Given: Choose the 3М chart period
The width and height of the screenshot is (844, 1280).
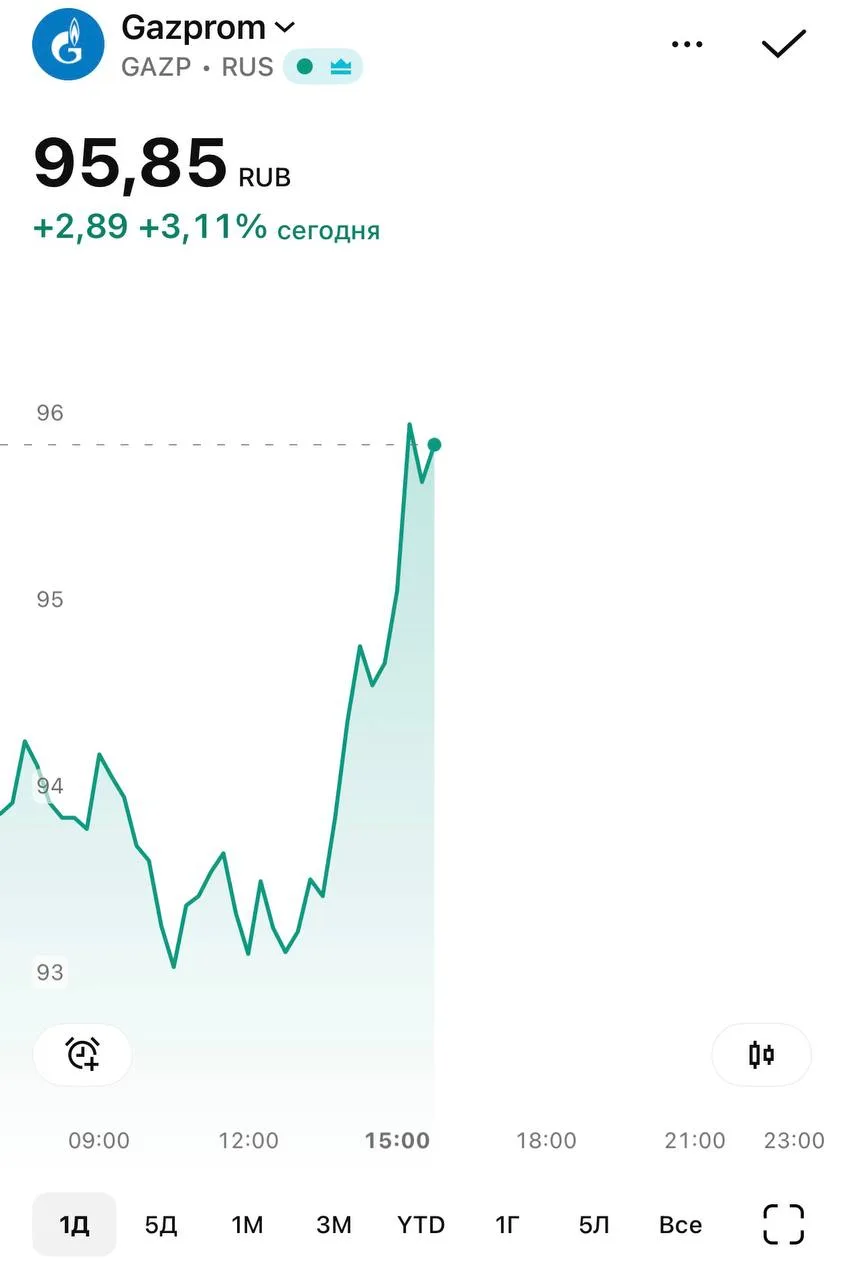Looking at the screenshot, I should pyautogui.click(x=334, y=1225).
